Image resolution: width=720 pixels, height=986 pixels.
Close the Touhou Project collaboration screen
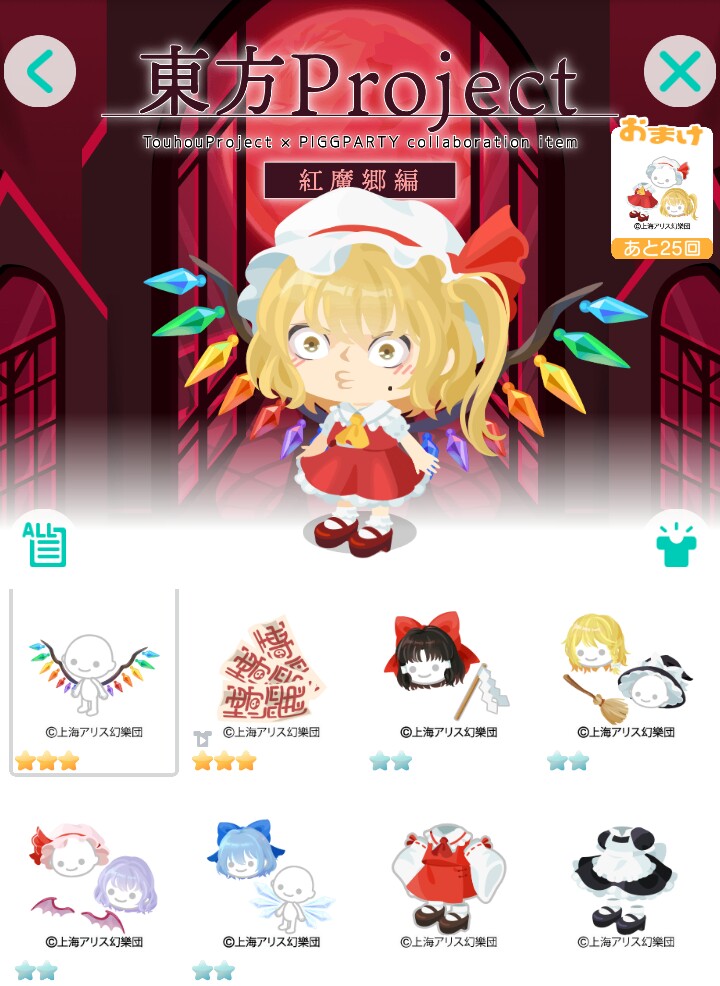pyautogui.click(x=680, y=71)
